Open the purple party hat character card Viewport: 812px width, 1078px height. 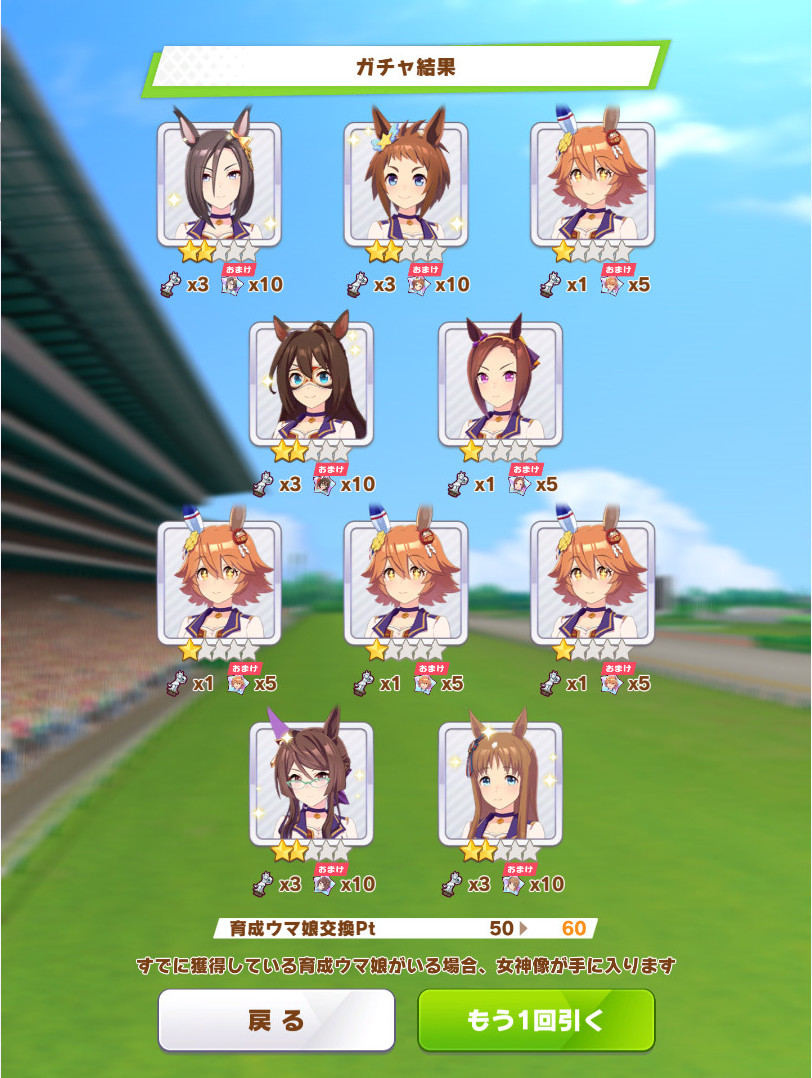[311, 784]
